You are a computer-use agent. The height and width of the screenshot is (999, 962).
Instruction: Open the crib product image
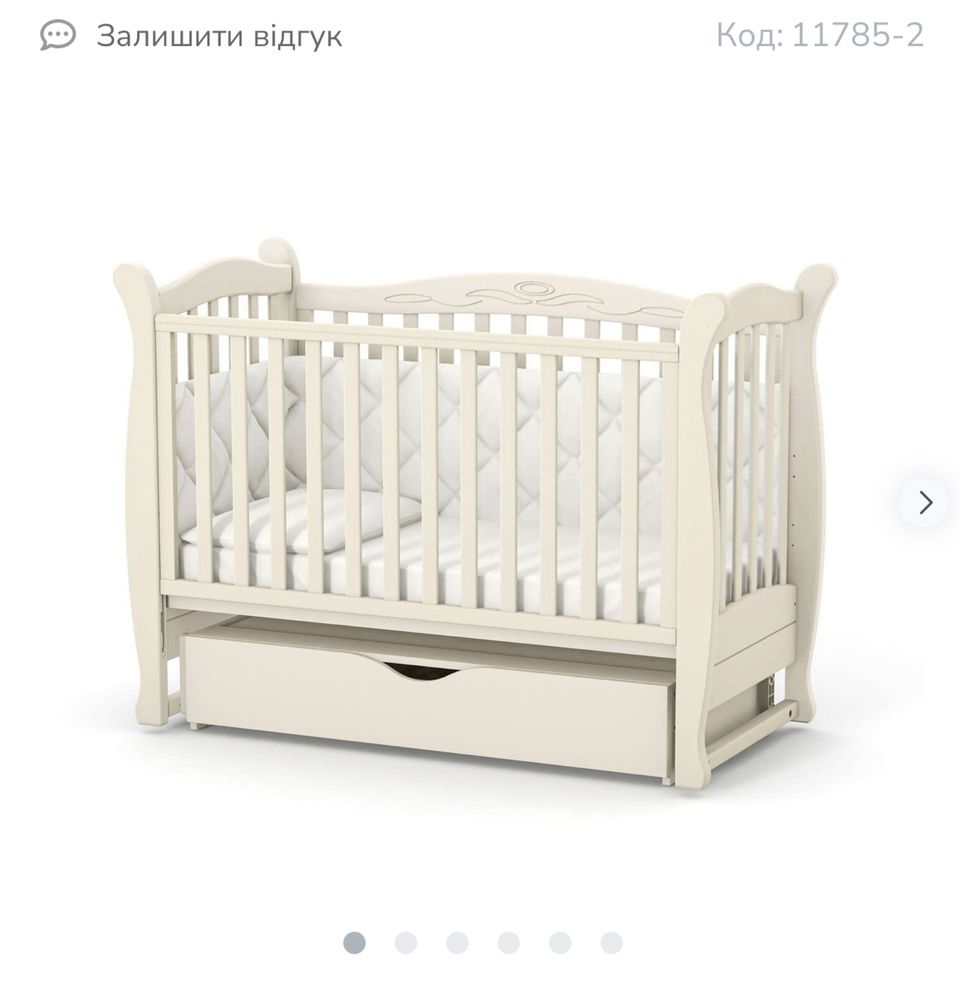point(475,510)
